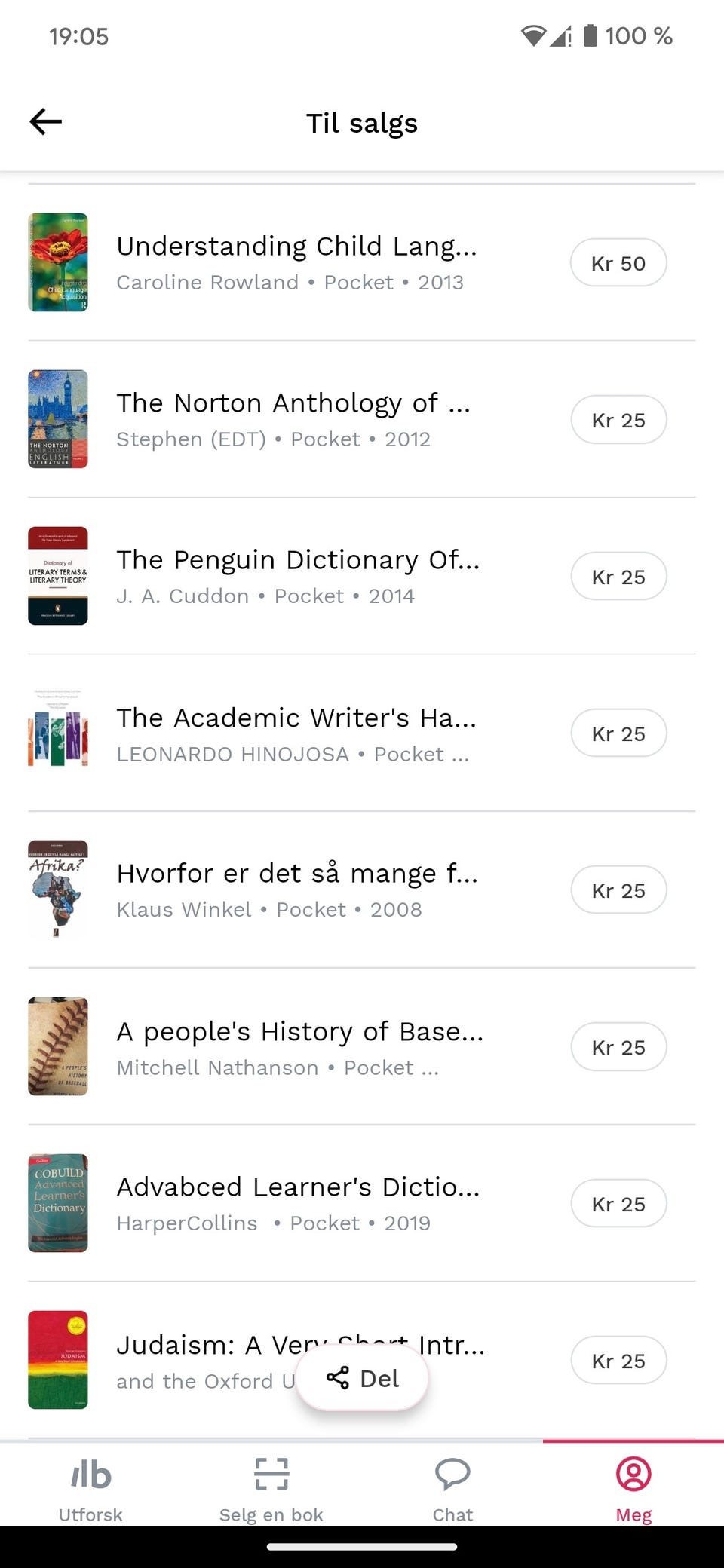
Task: Go to the Chat tab
Action: [x=452, y=1487]
